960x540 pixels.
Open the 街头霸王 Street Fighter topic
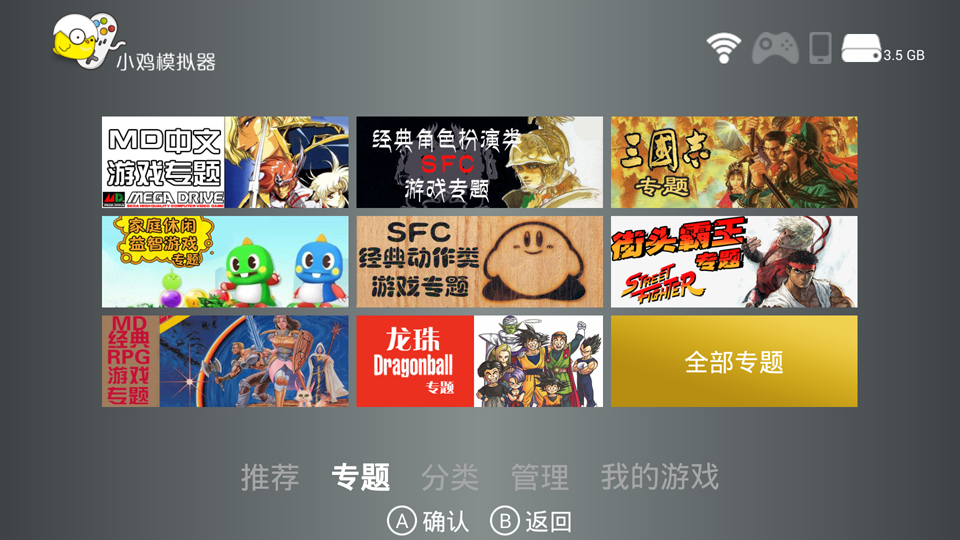(734, 261)
